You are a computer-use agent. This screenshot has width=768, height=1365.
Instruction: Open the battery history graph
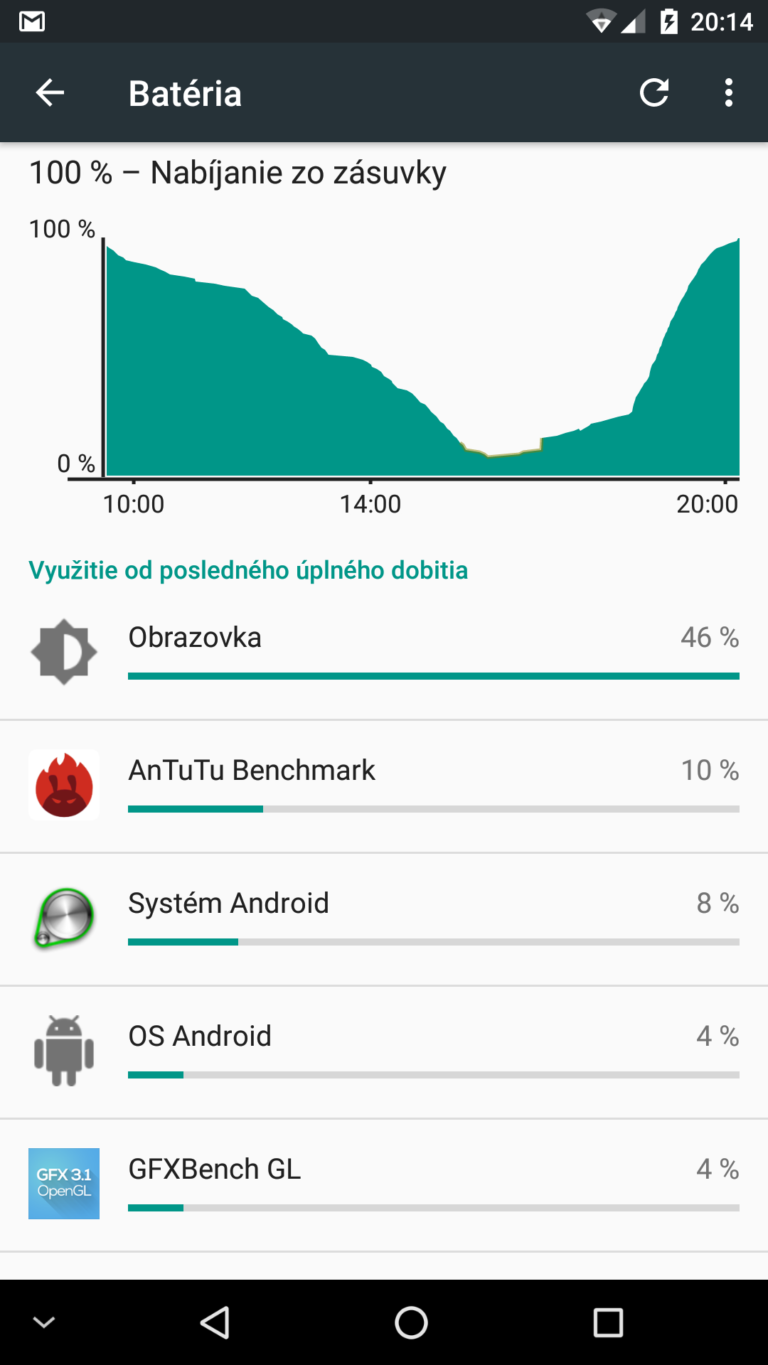[384, 338]
